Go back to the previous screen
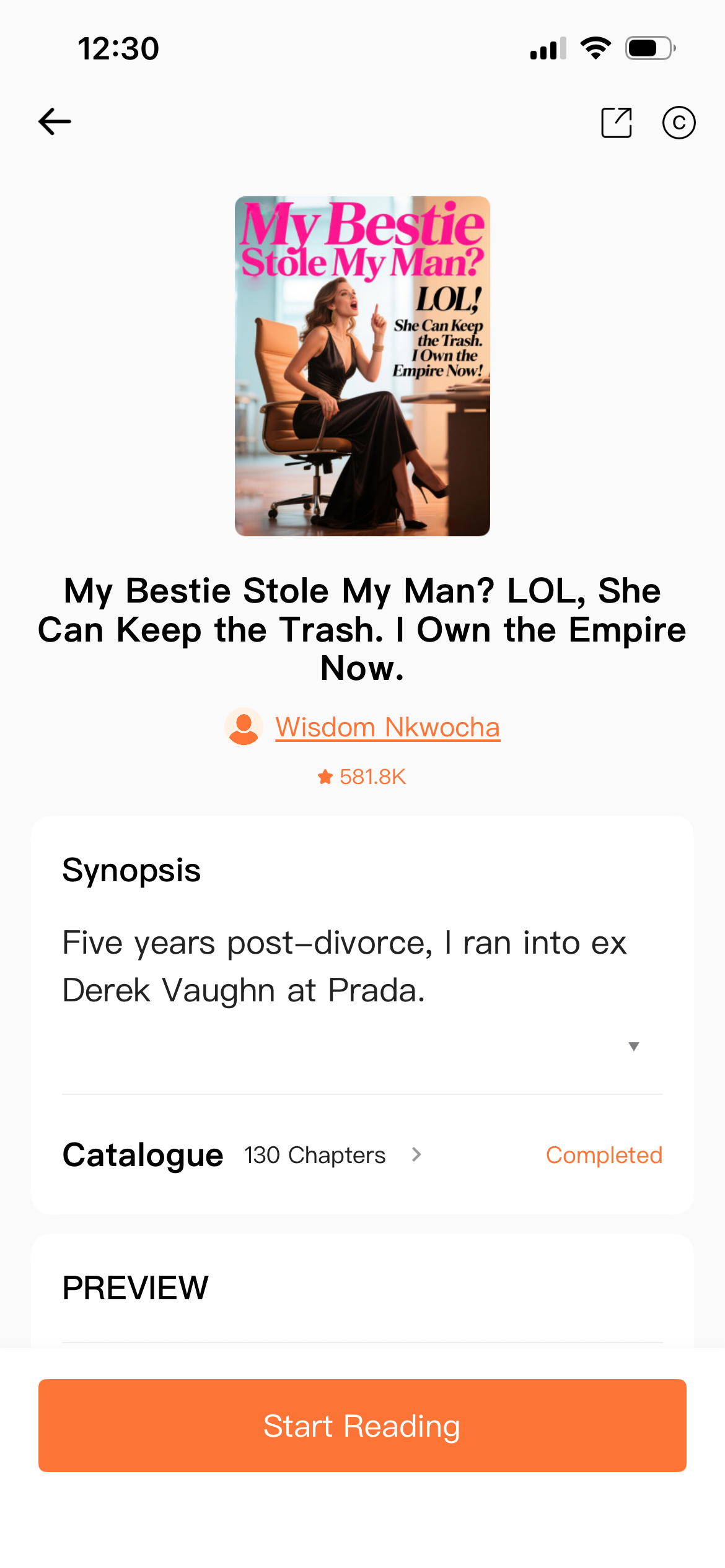The image size is (725, 1568). [x=55, y=121]
